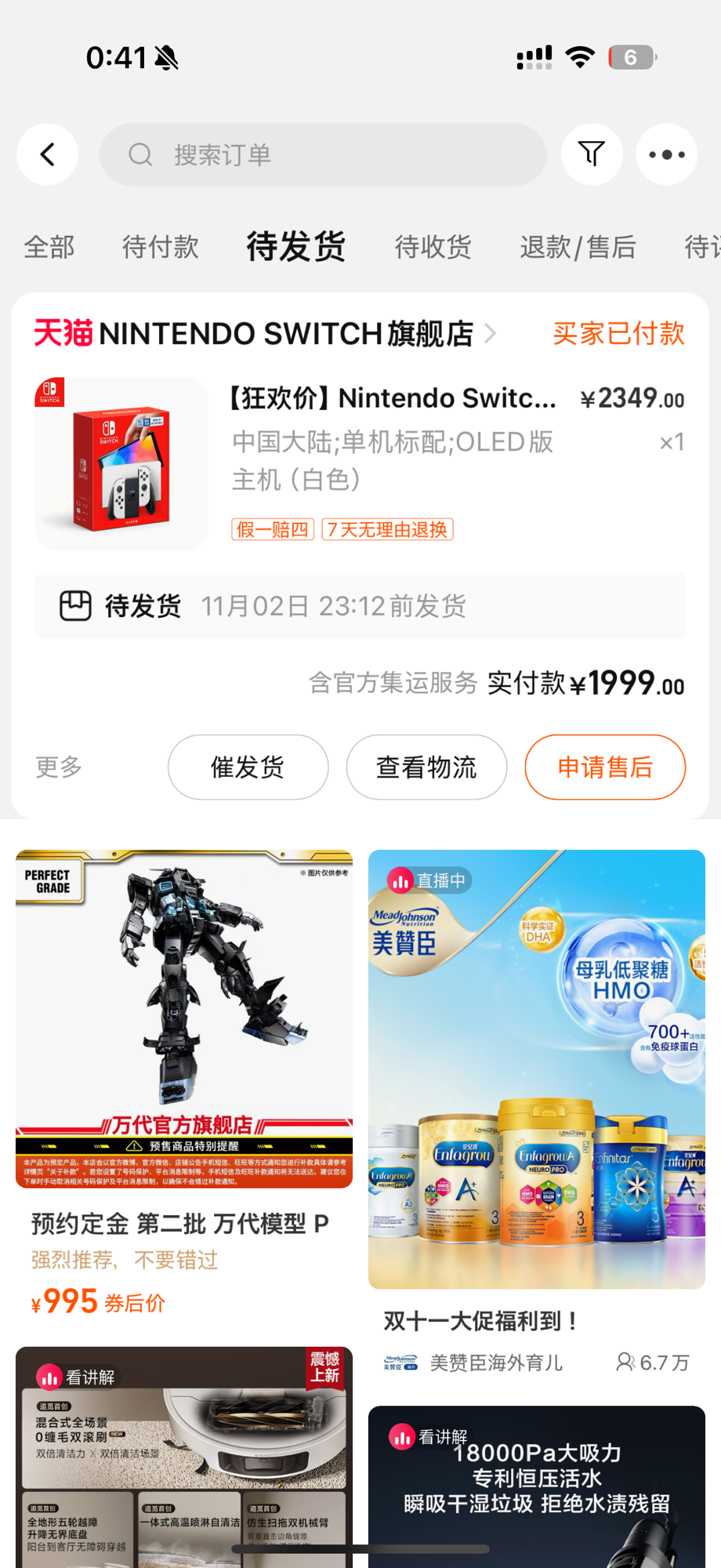Screen dimensions: 721x1568
Task: Tap 申请售后 to request after-sales service
Action: click(x=605, y=767)
